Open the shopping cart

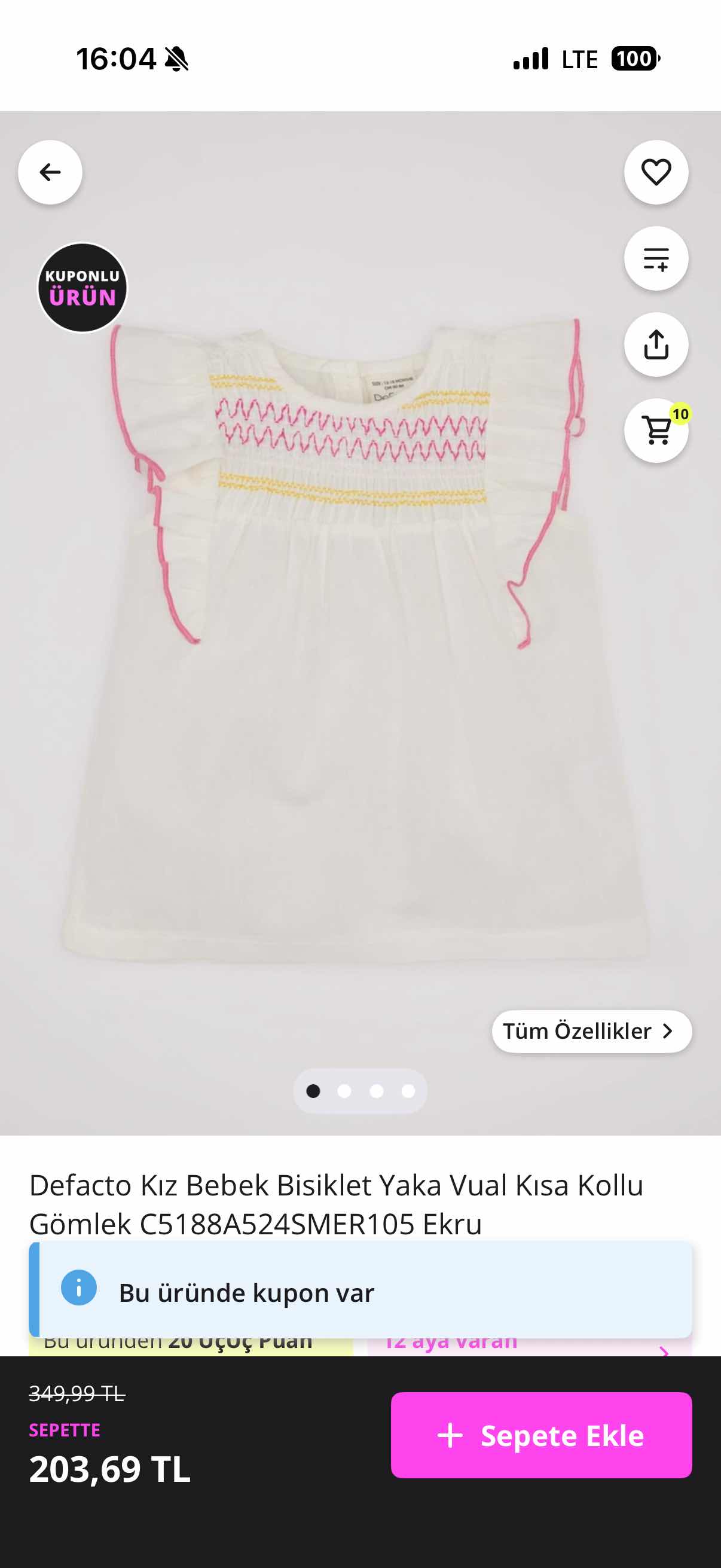[x=655, y=431]
